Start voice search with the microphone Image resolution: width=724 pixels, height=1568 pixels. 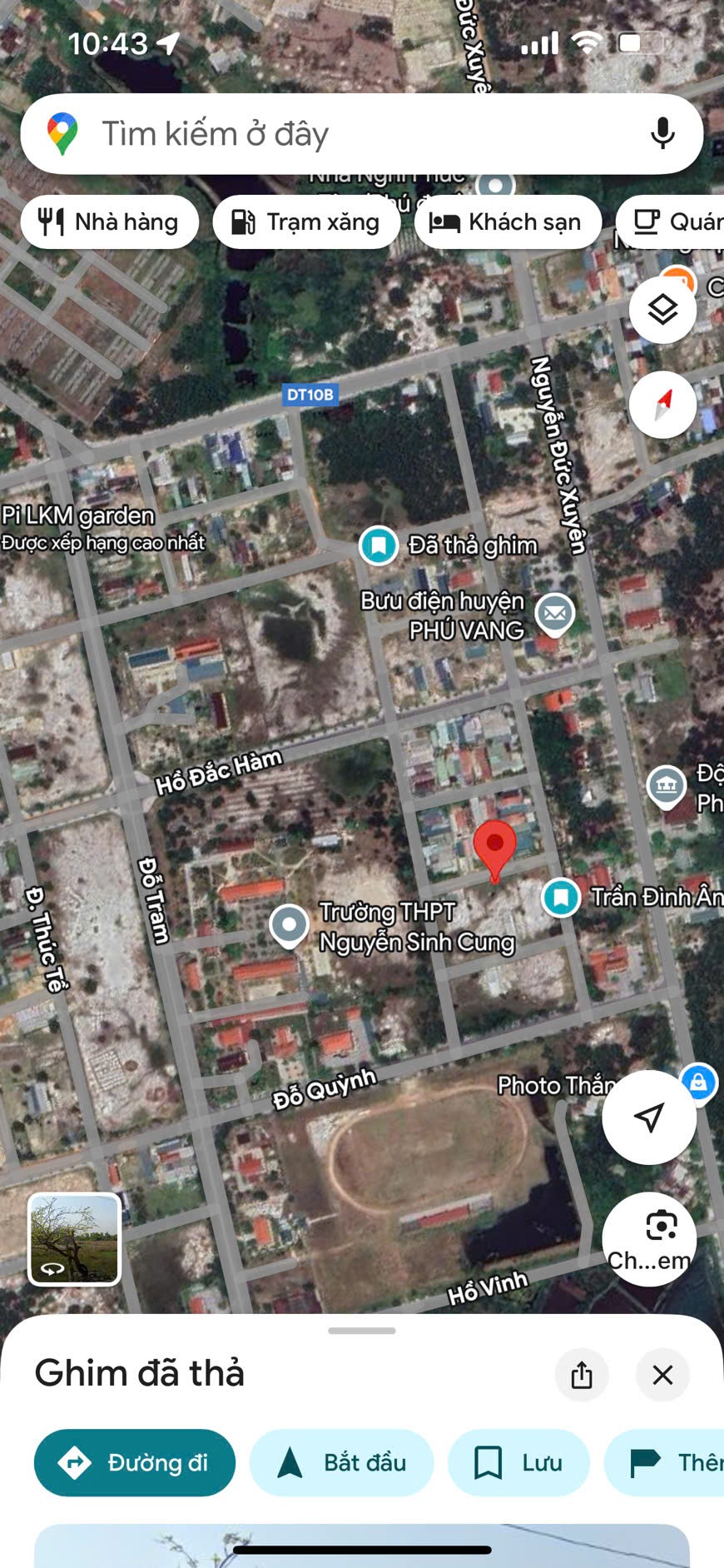(x=662, y=134)
